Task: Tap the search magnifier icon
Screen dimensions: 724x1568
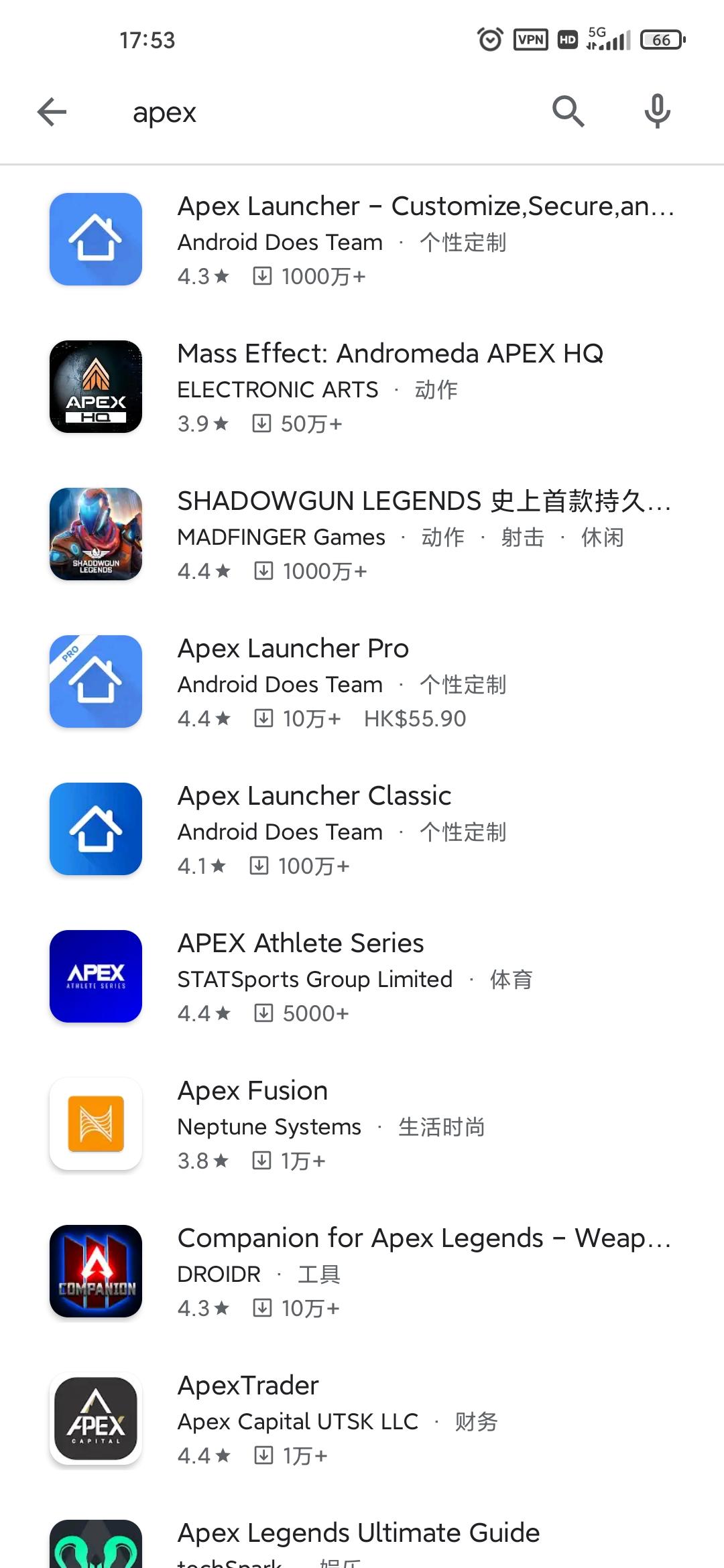Action: [568, 111]
